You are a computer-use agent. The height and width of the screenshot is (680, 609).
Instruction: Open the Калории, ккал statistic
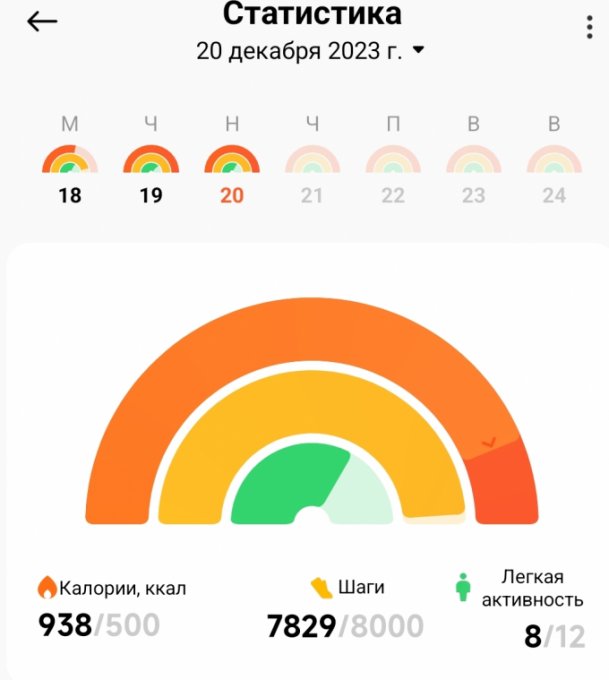point(110,608)
